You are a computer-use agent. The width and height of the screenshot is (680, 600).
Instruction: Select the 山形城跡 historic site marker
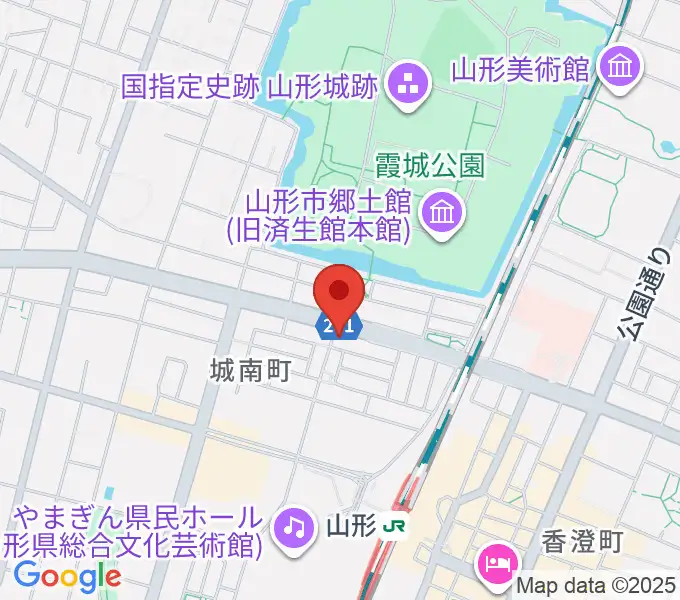coord(407,85)
